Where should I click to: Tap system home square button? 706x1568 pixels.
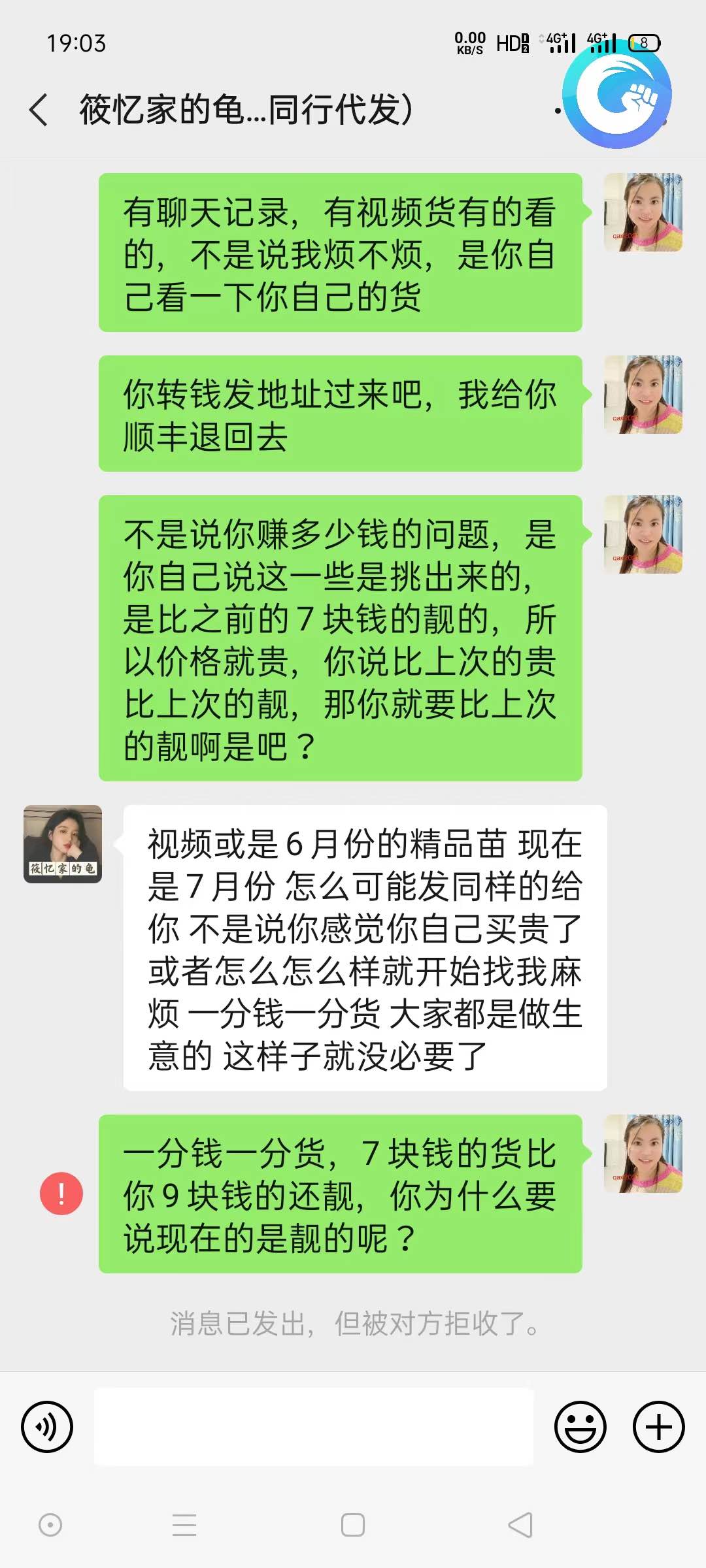(353, 1525)
